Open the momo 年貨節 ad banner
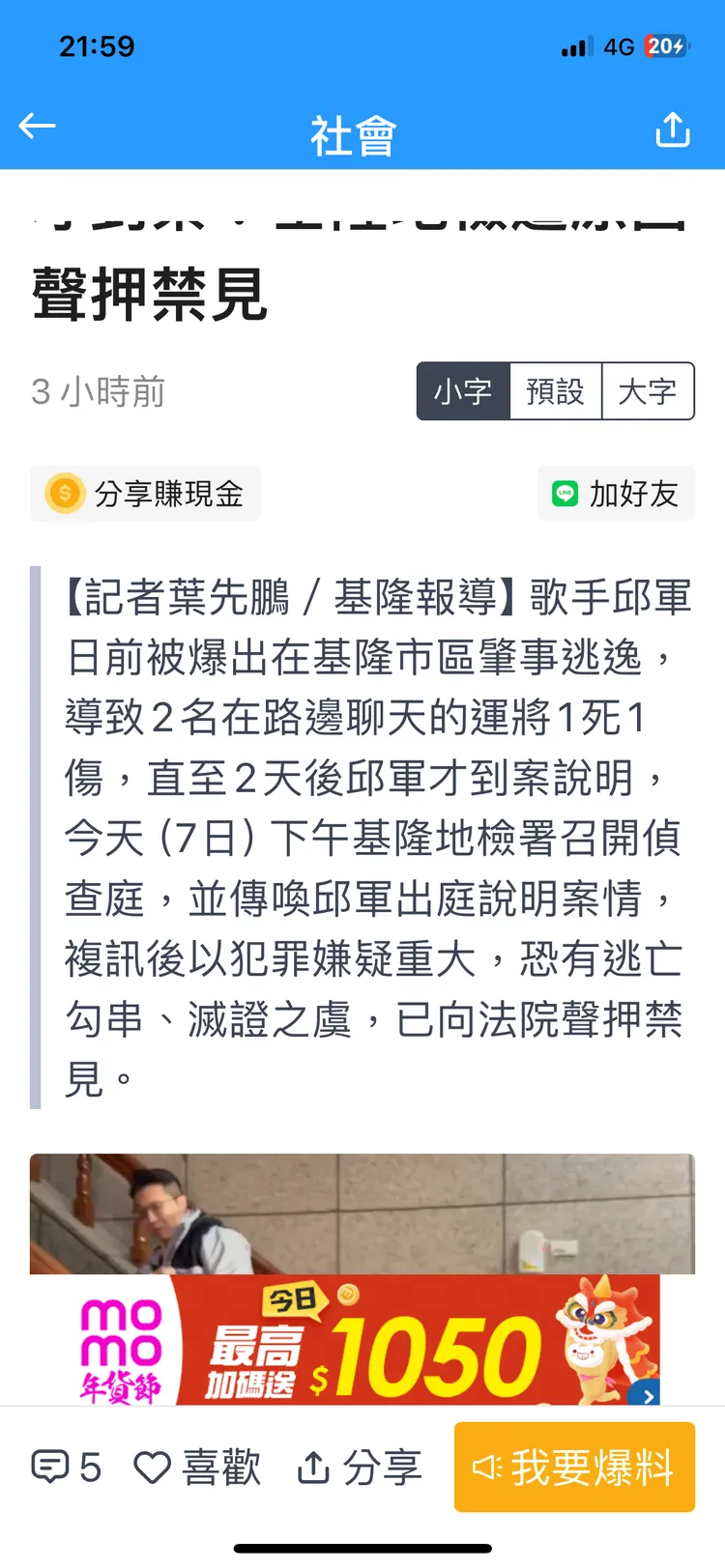This screenshot has height=1568, width=725. tap(362, 1341)
